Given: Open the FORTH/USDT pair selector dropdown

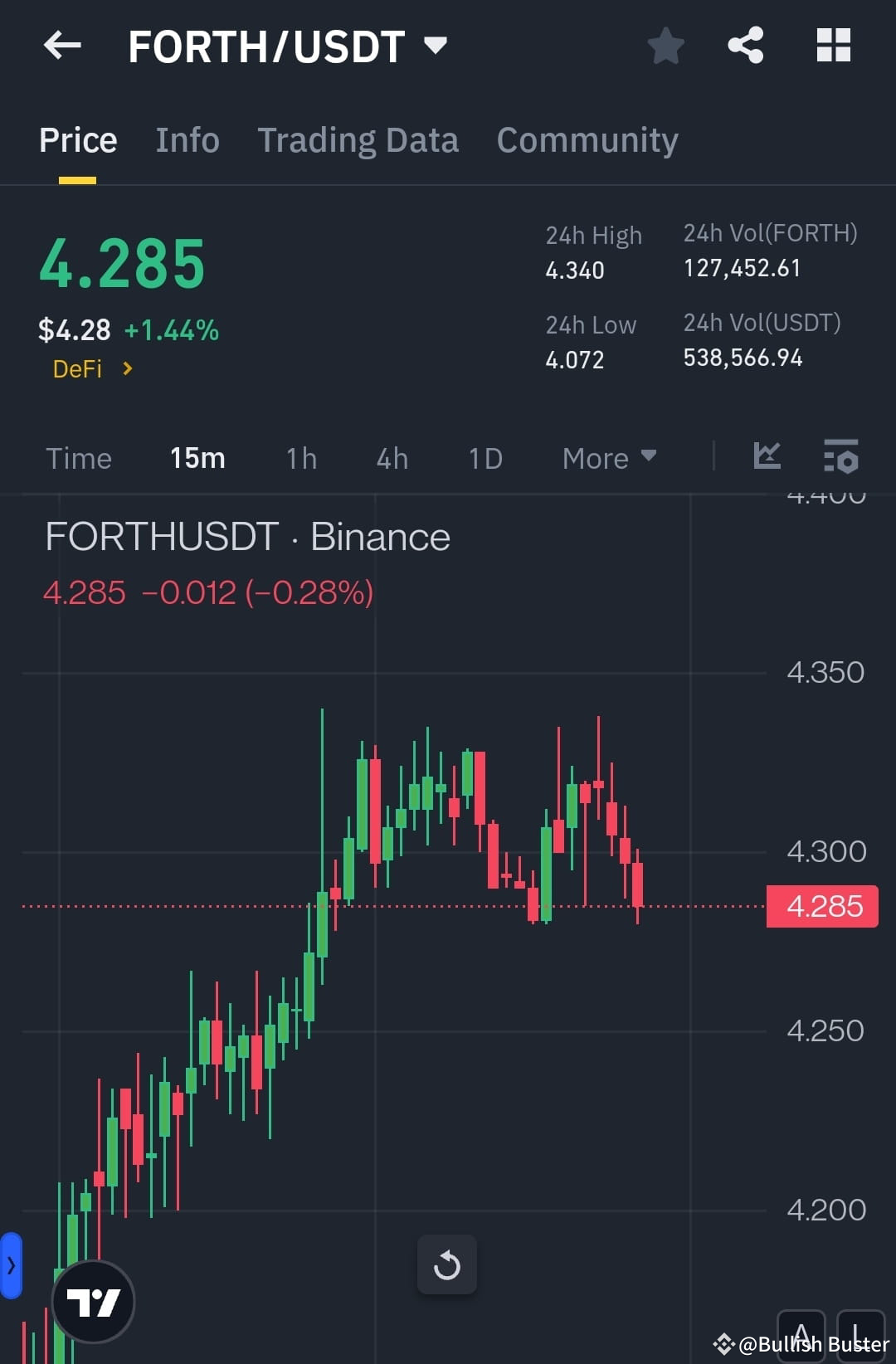Looking at the screenshot, I should 437,46.
